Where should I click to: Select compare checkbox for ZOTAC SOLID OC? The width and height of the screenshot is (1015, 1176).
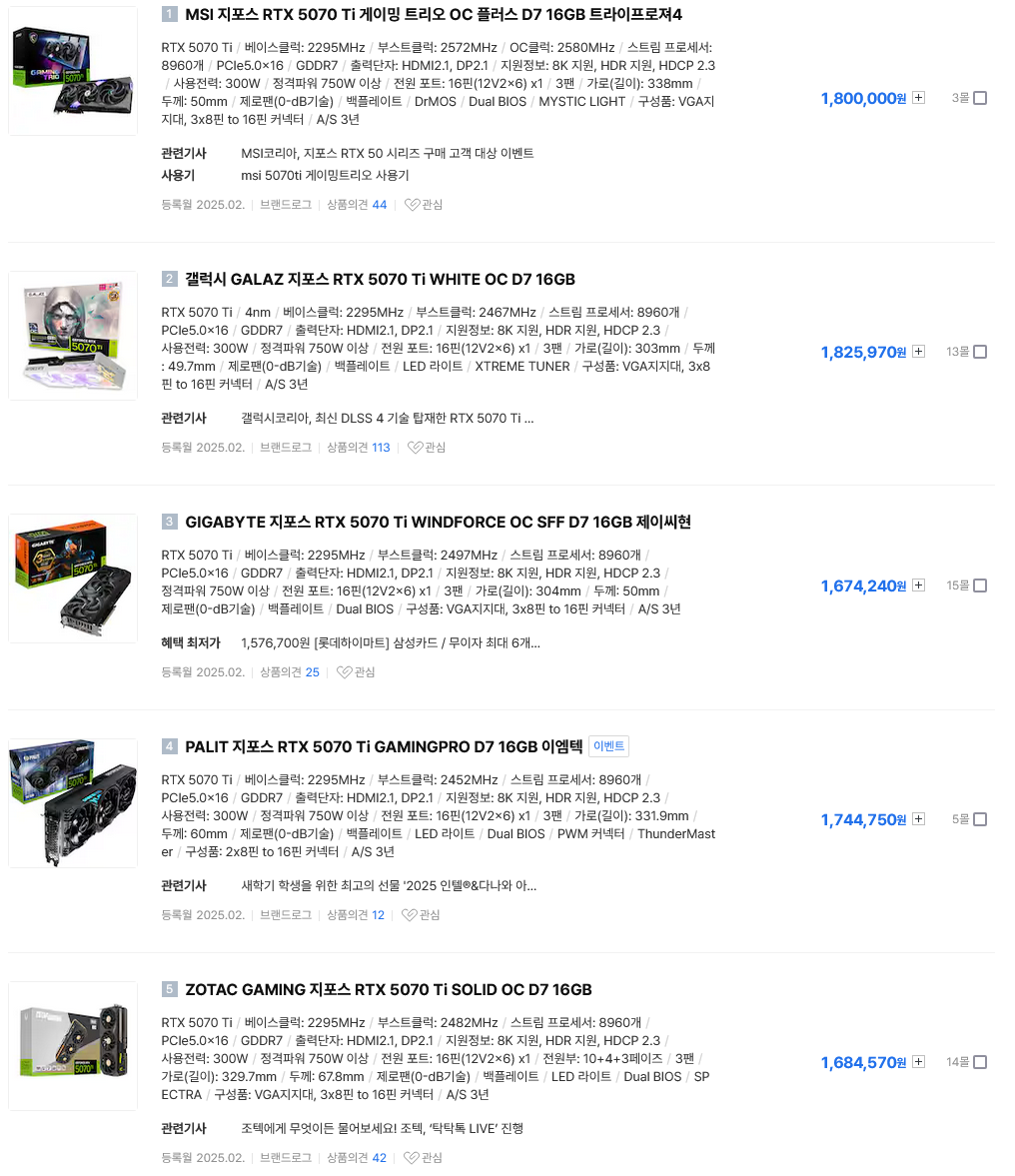(980, 1062)
